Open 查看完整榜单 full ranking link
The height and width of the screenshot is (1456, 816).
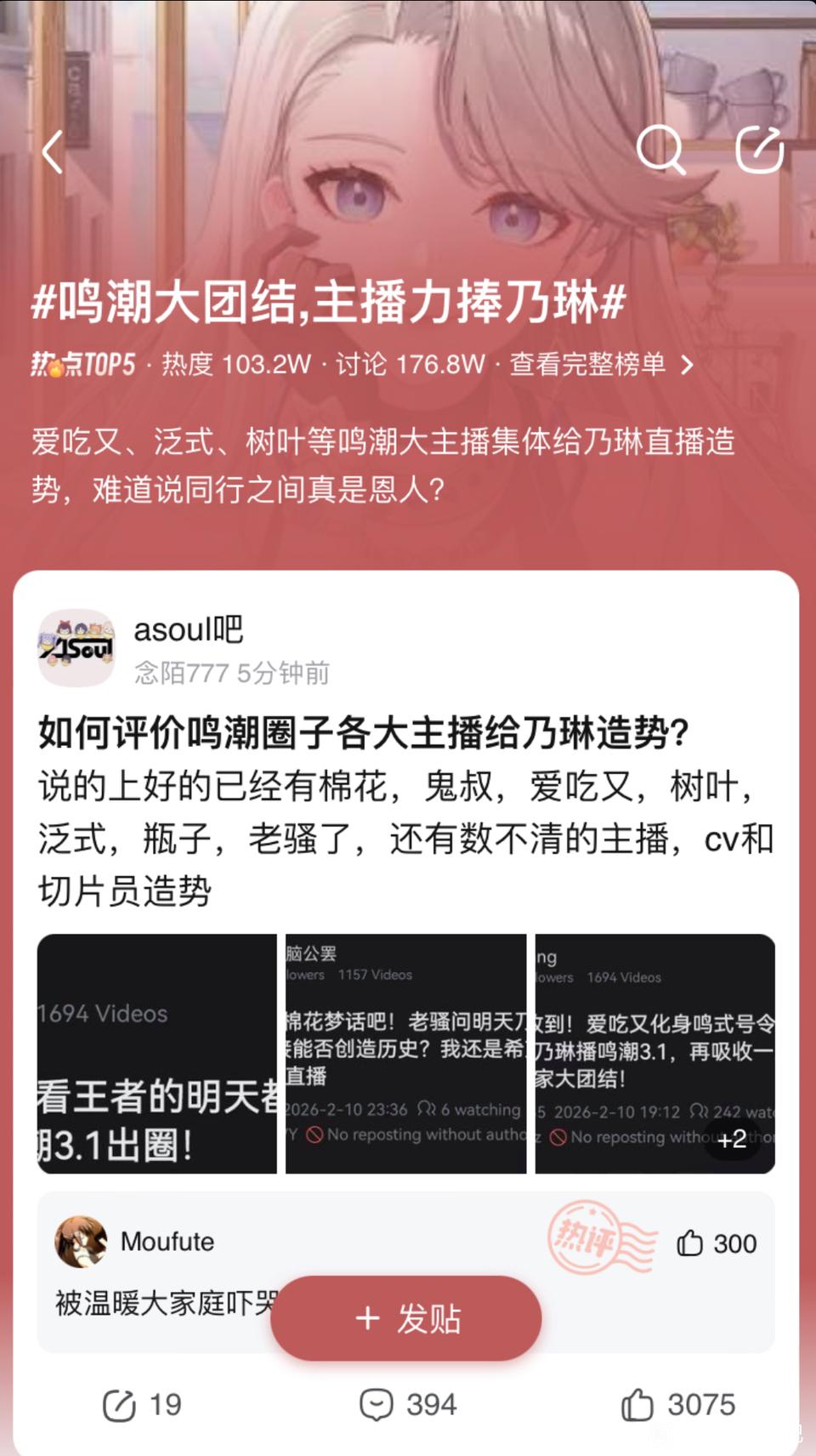pyautogui.click(x=601, y=365)
